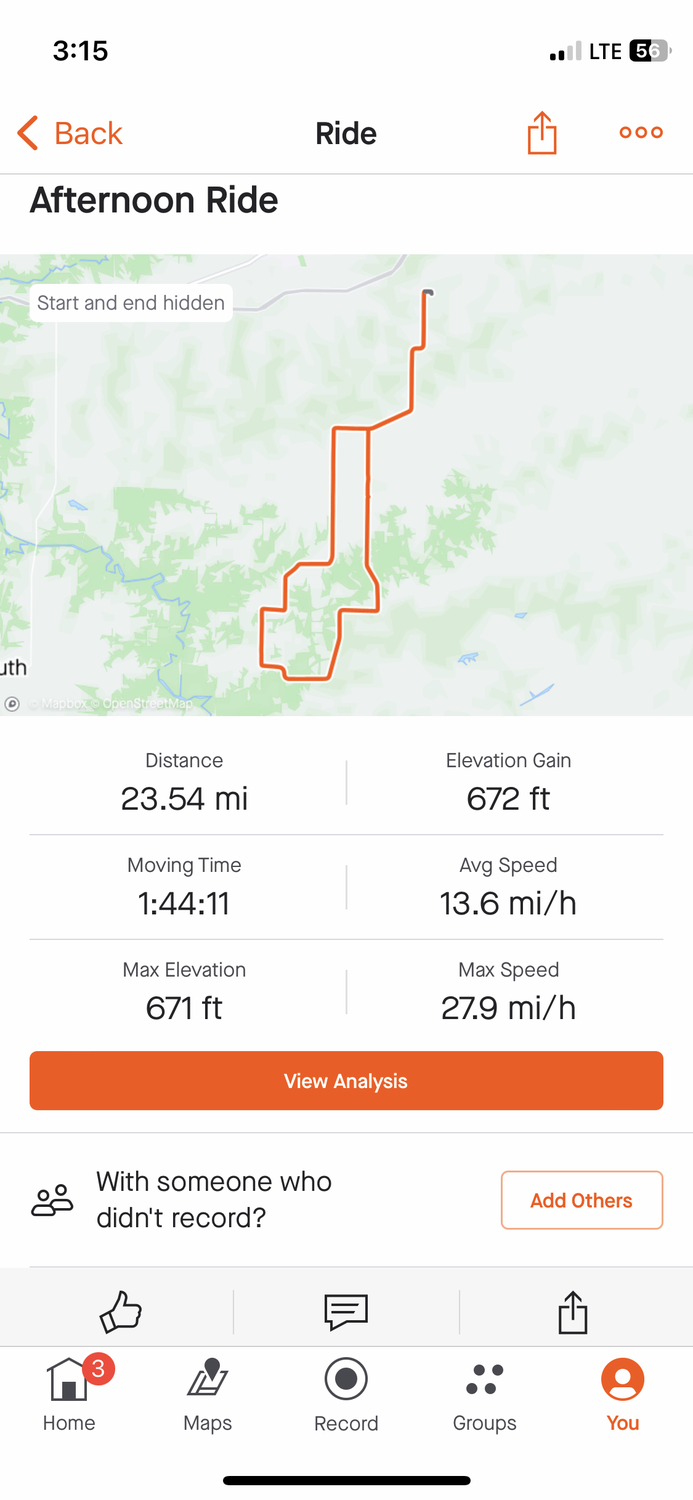This screenshot has height=1500, width=693.
Task: Share ride from the top bar
Action: pos(541,133)
